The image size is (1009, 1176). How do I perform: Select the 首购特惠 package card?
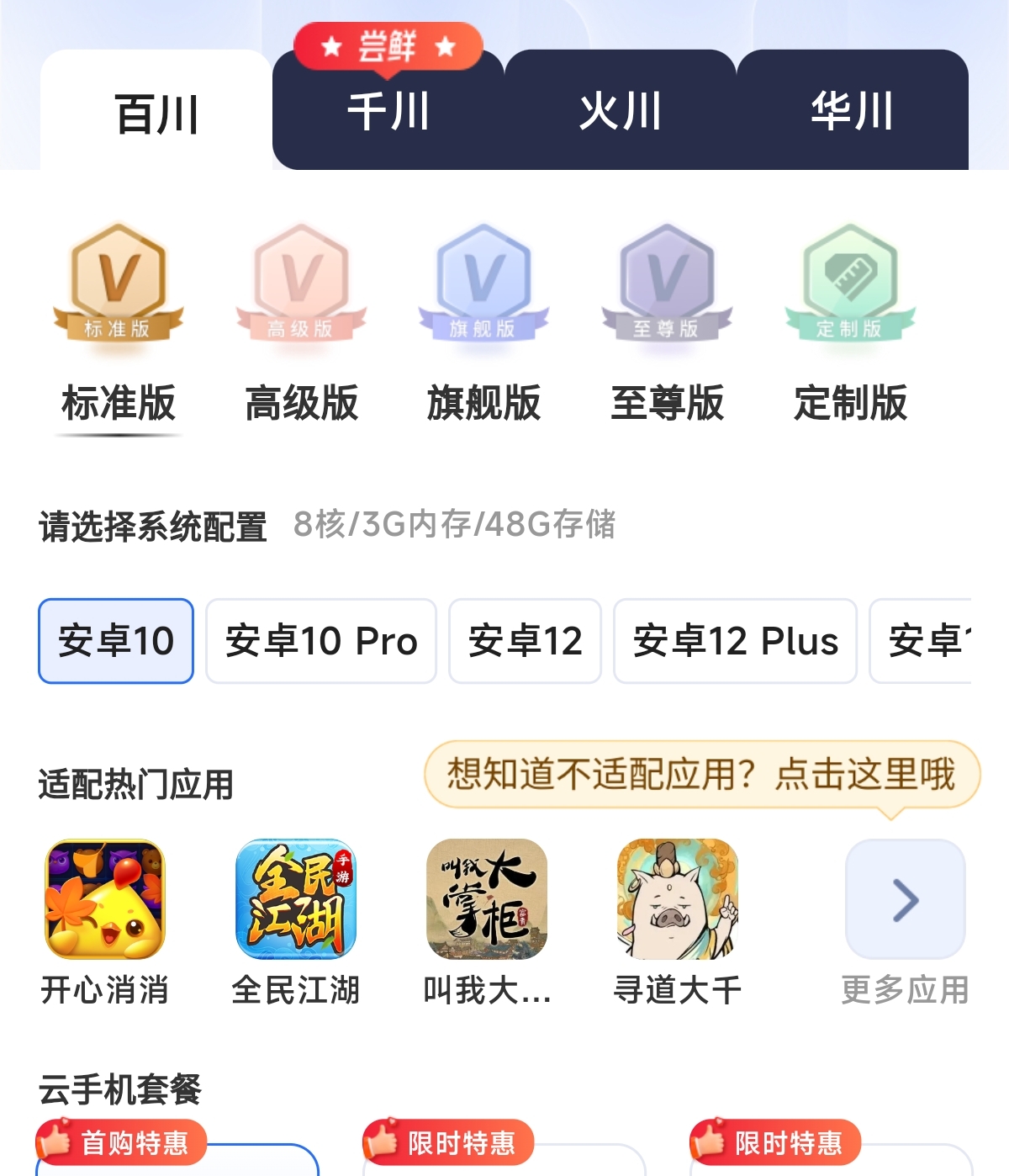click(177, 1159)
